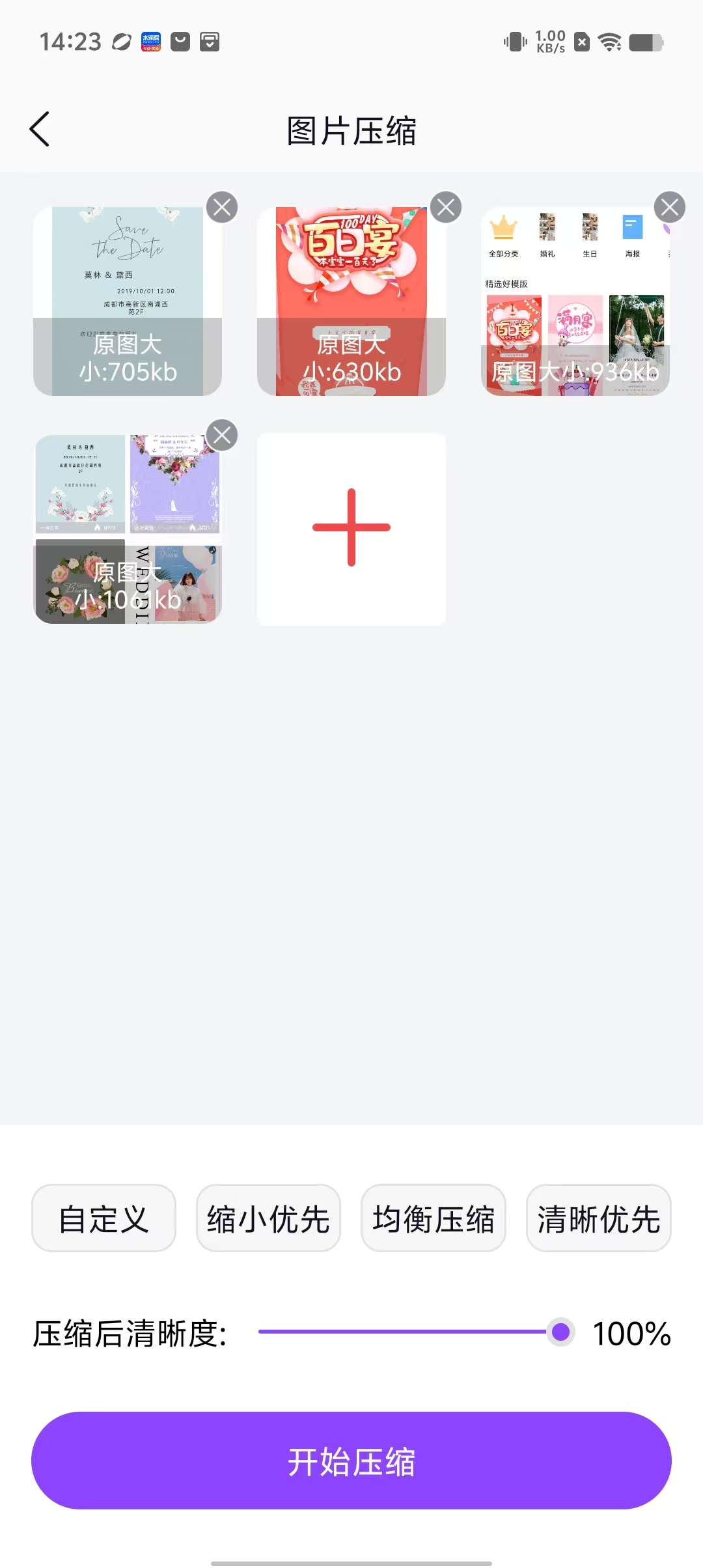
Task: Go back from the 图片压缩 page
Action: [40, 130]
